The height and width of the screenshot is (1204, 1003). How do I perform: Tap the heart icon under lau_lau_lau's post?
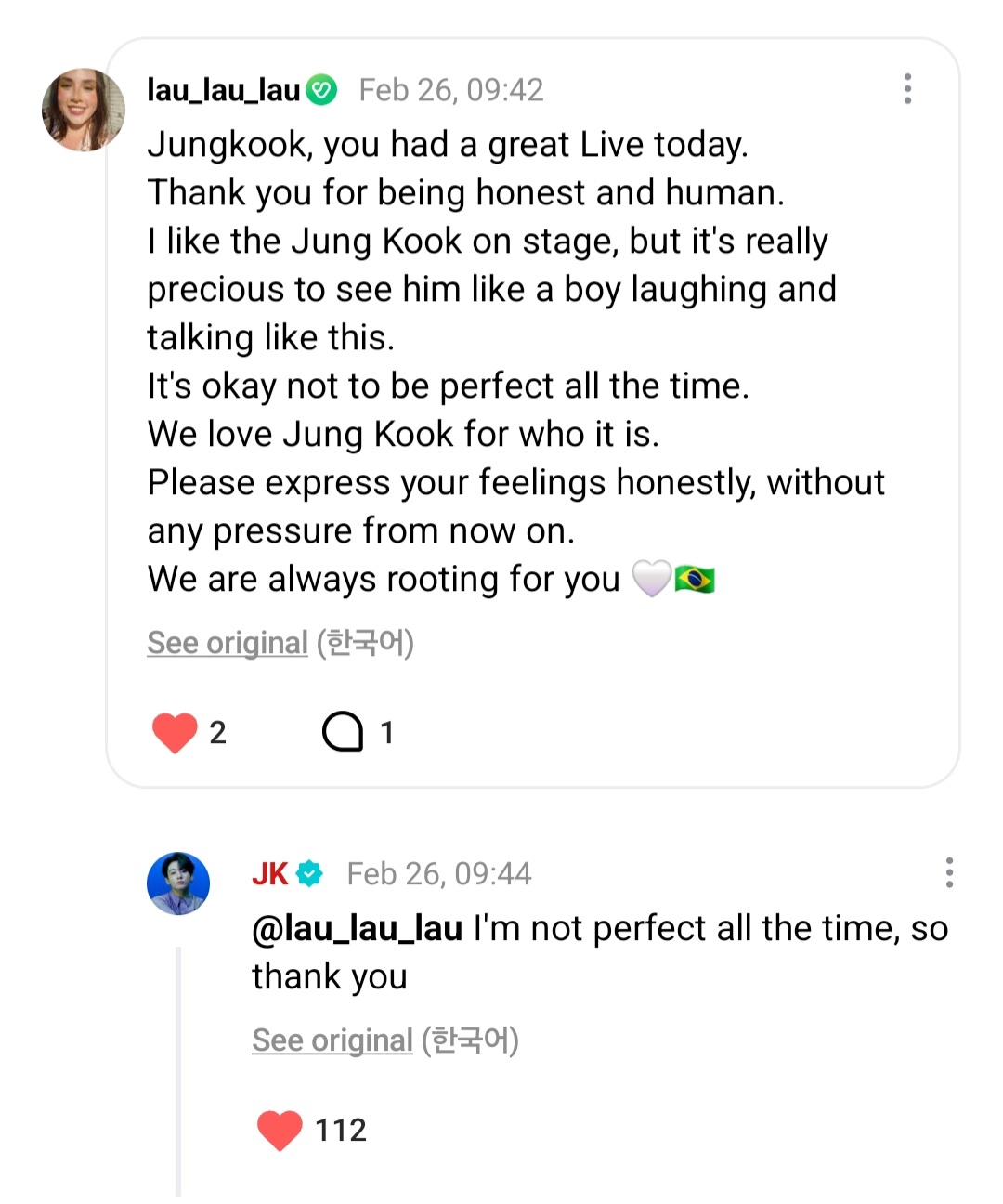[x=175, y=733]
